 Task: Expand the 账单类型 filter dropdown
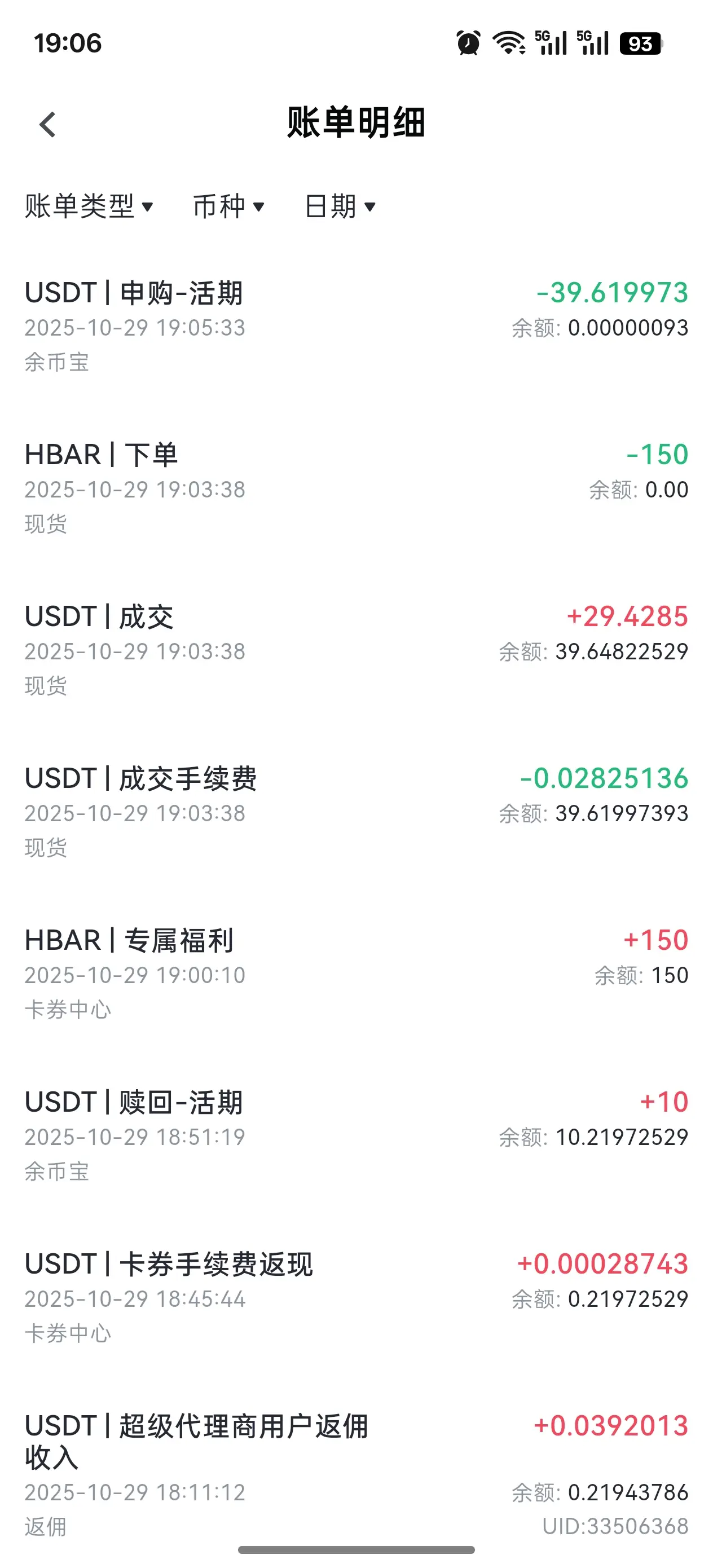tap(89, 206)
